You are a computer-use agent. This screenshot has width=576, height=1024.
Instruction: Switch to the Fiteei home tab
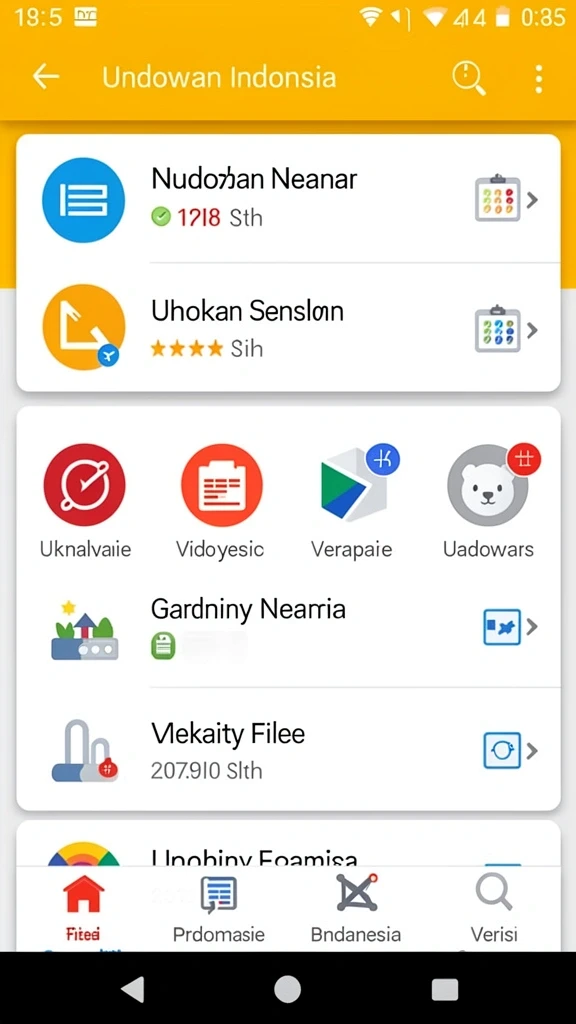tap(83, 908)
